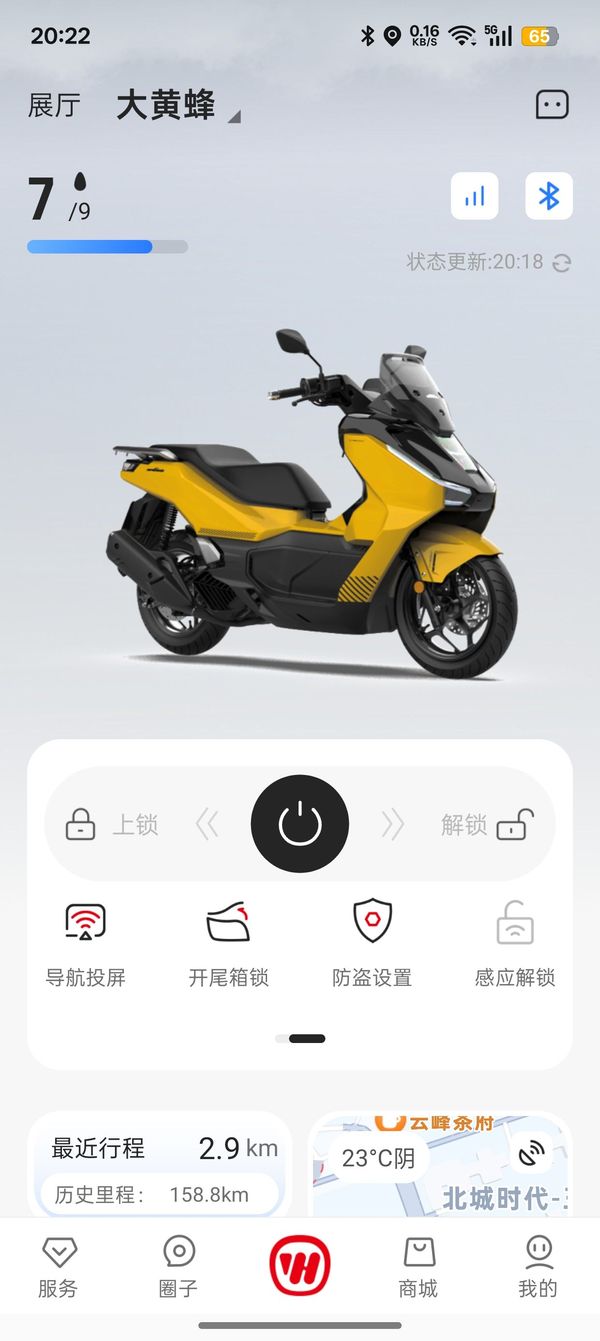Image resolution: width=600 pixels, height=1341 pixels.
Task: Open the map card showing 23°C阴
Action: (x=440, y=1165)
